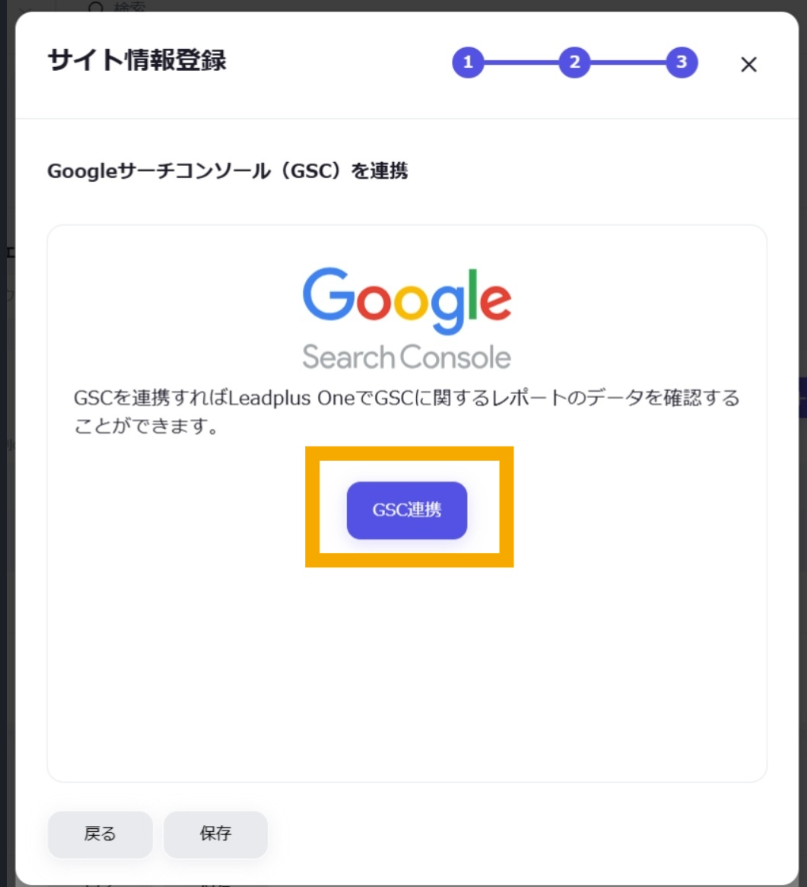Save with the 保存 button

pos(216,833)
